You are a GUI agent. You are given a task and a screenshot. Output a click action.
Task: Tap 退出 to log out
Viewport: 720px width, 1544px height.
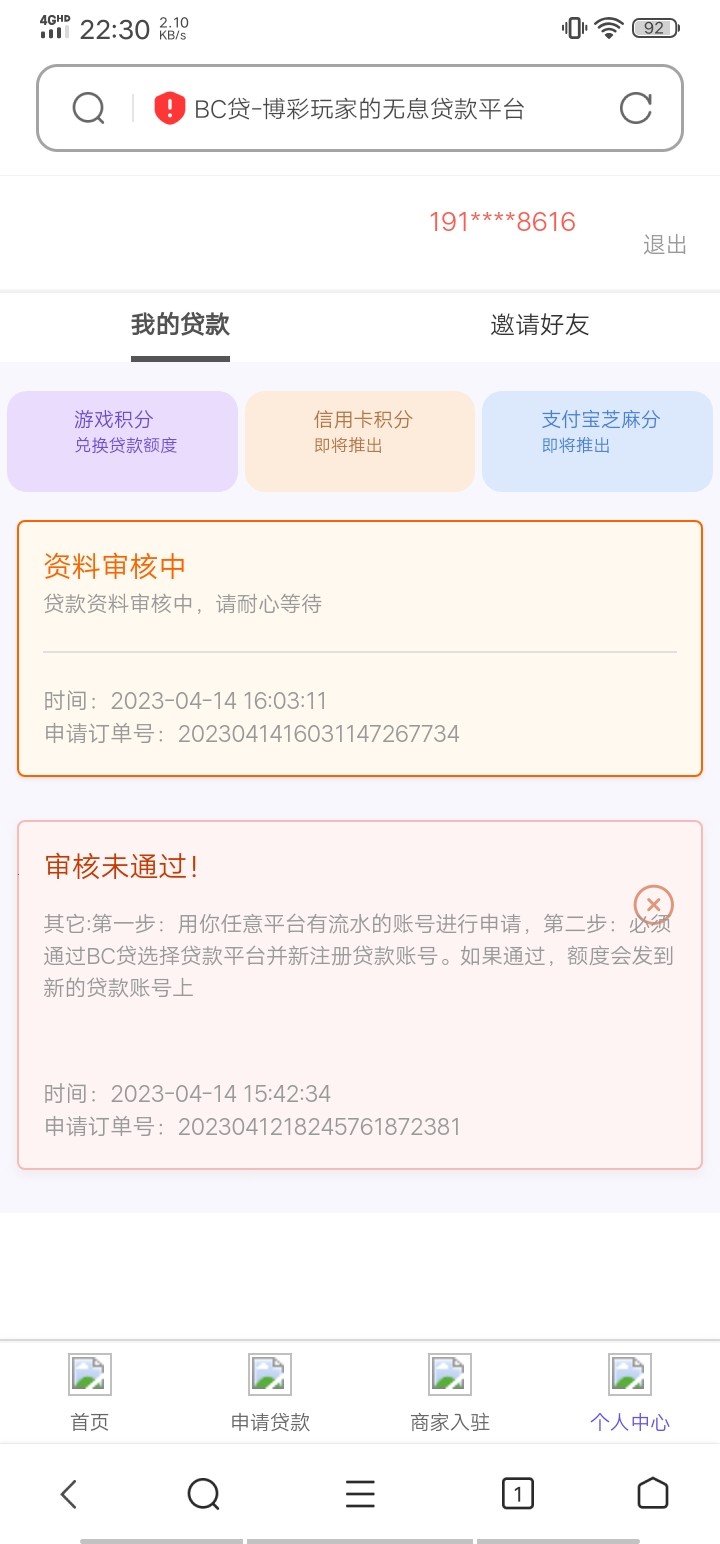665,245
